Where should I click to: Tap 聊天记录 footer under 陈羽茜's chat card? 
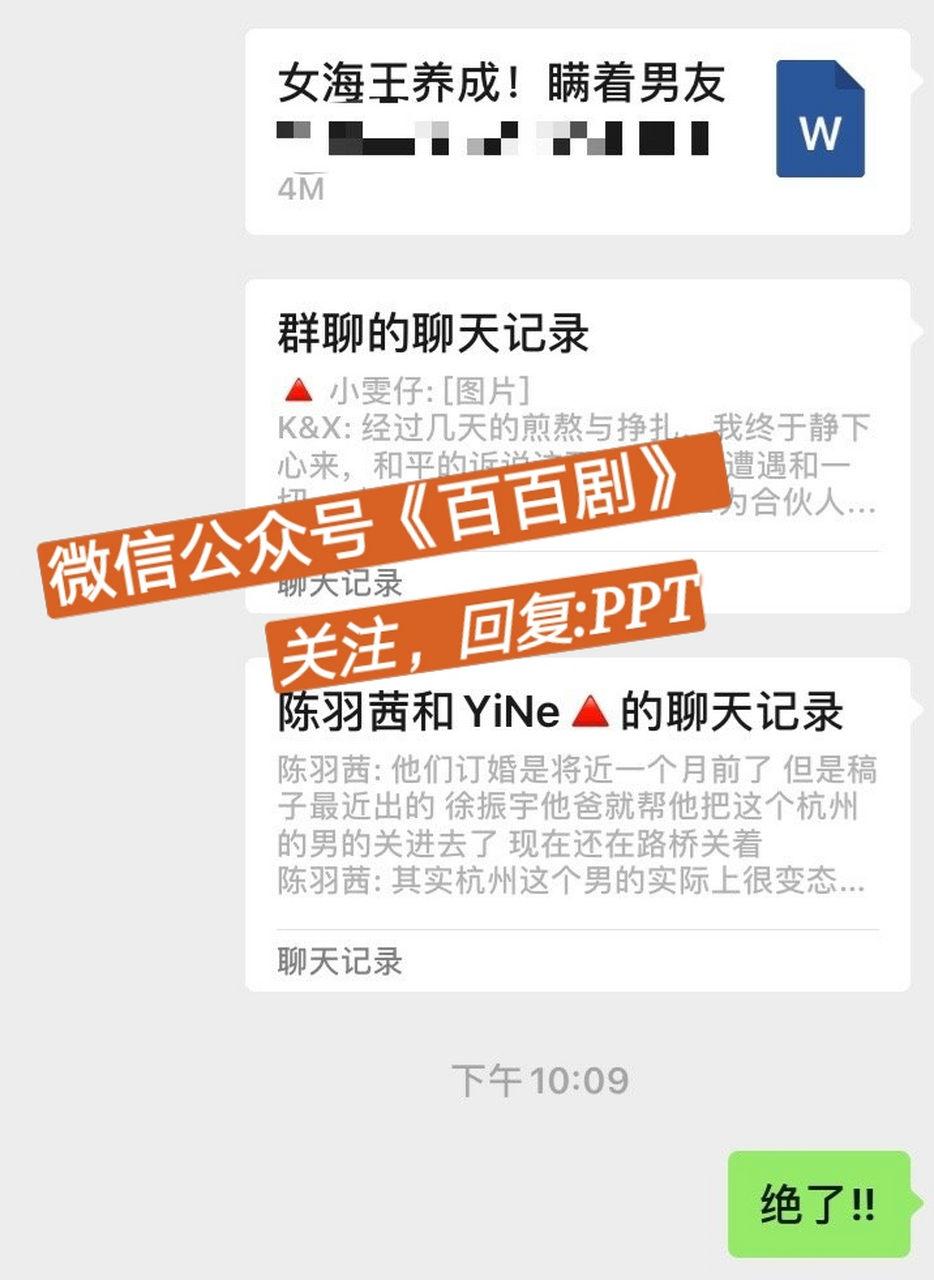pyautogui.click(x=339, y=962)
